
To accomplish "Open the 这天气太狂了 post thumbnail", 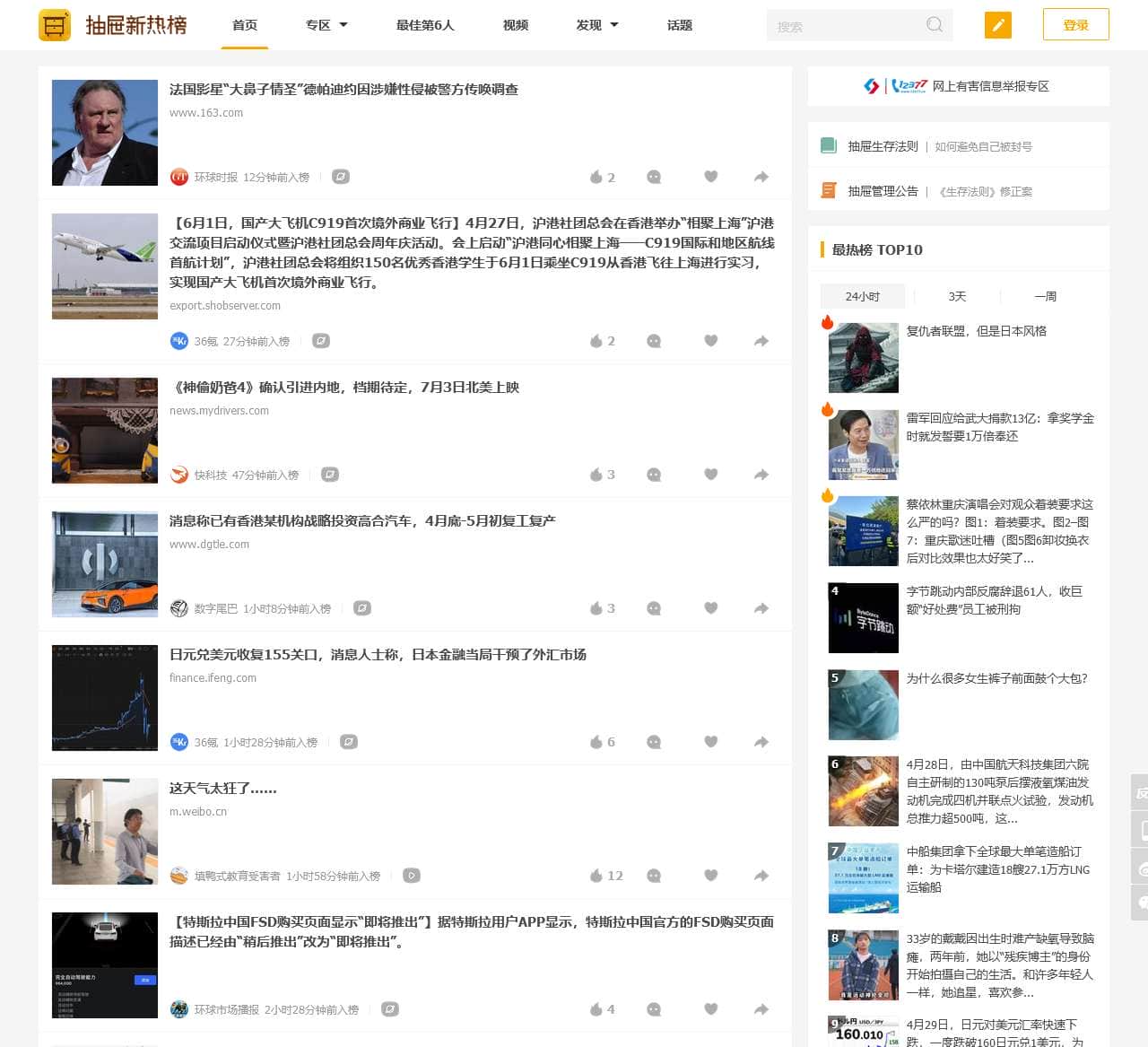I will click(105, 832).
